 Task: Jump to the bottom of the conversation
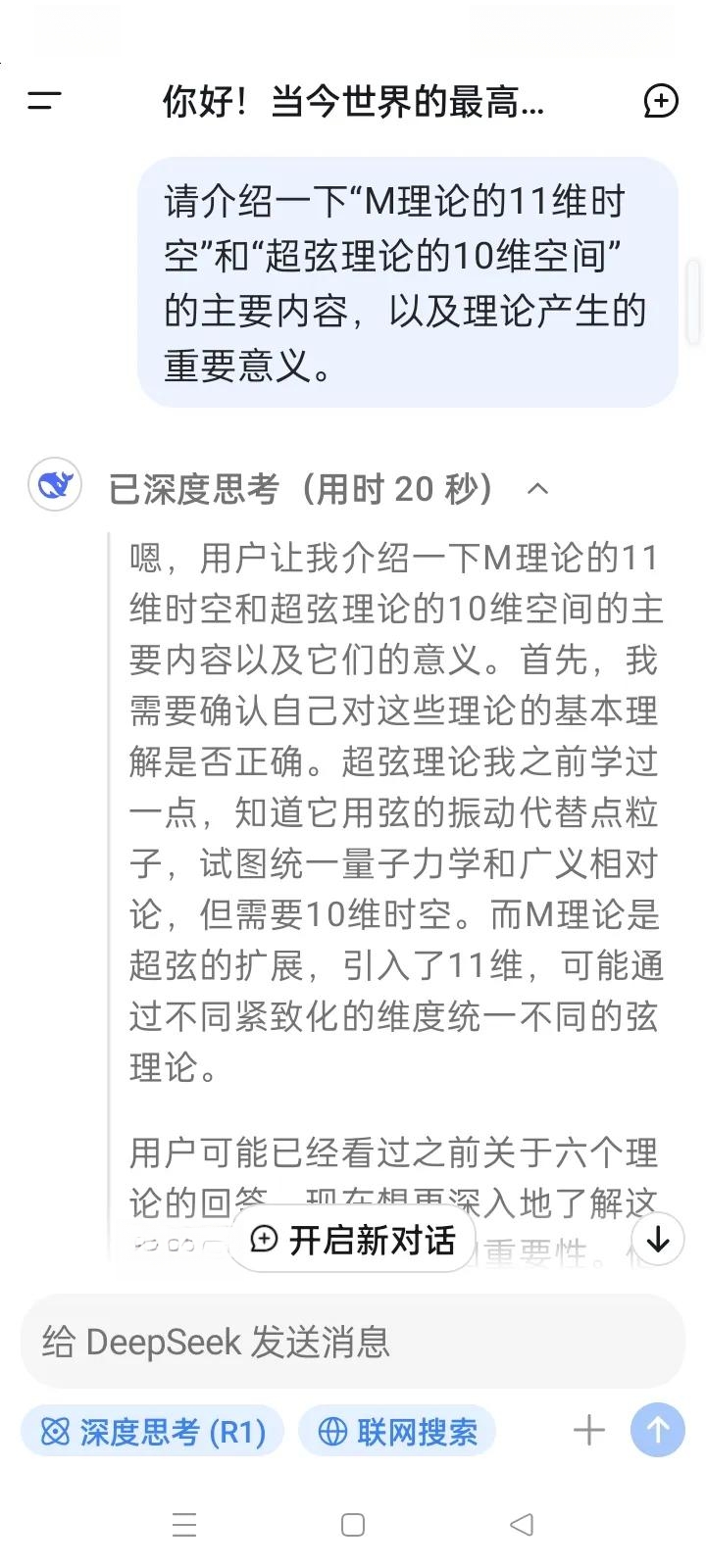coord(657,1239)
